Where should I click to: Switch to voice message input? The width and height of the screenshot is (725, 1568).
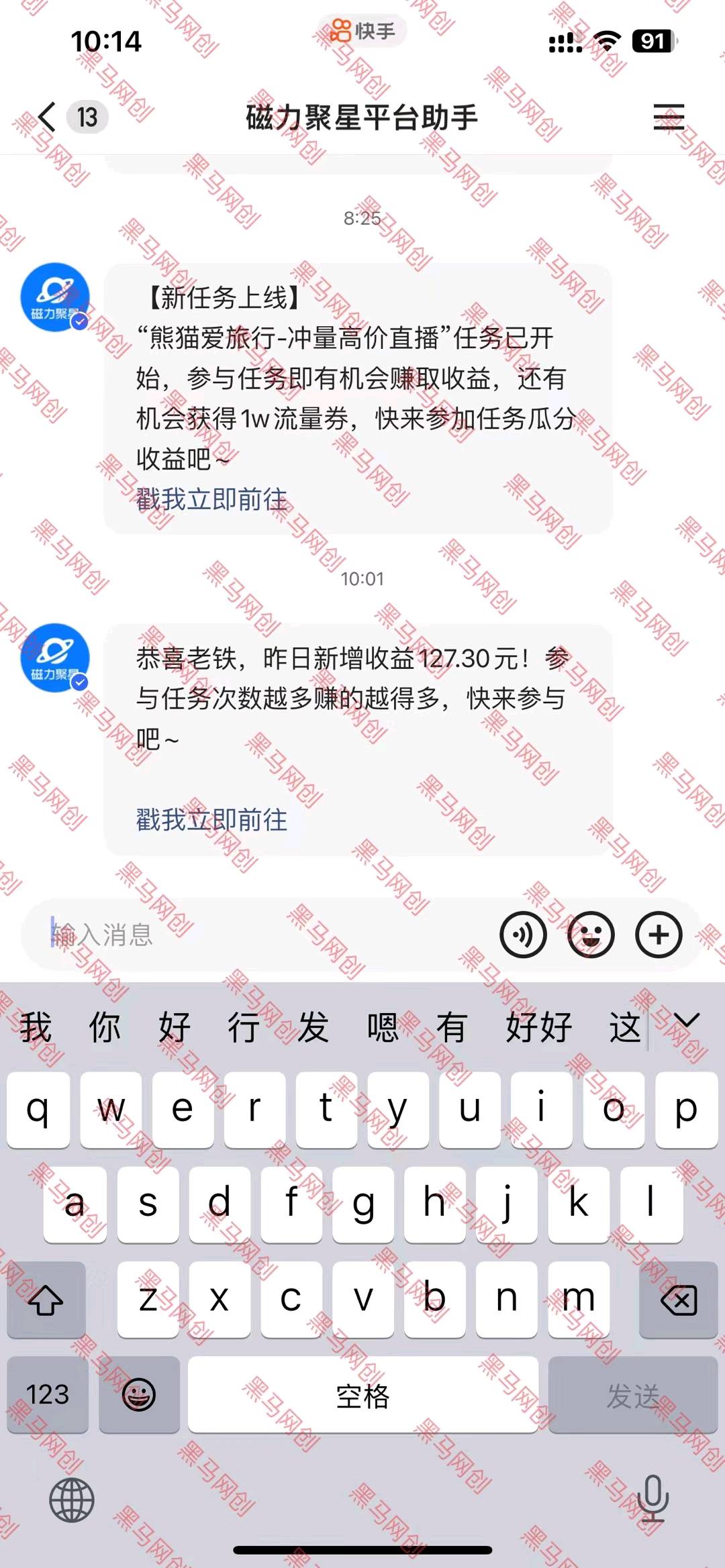point(523,935)
